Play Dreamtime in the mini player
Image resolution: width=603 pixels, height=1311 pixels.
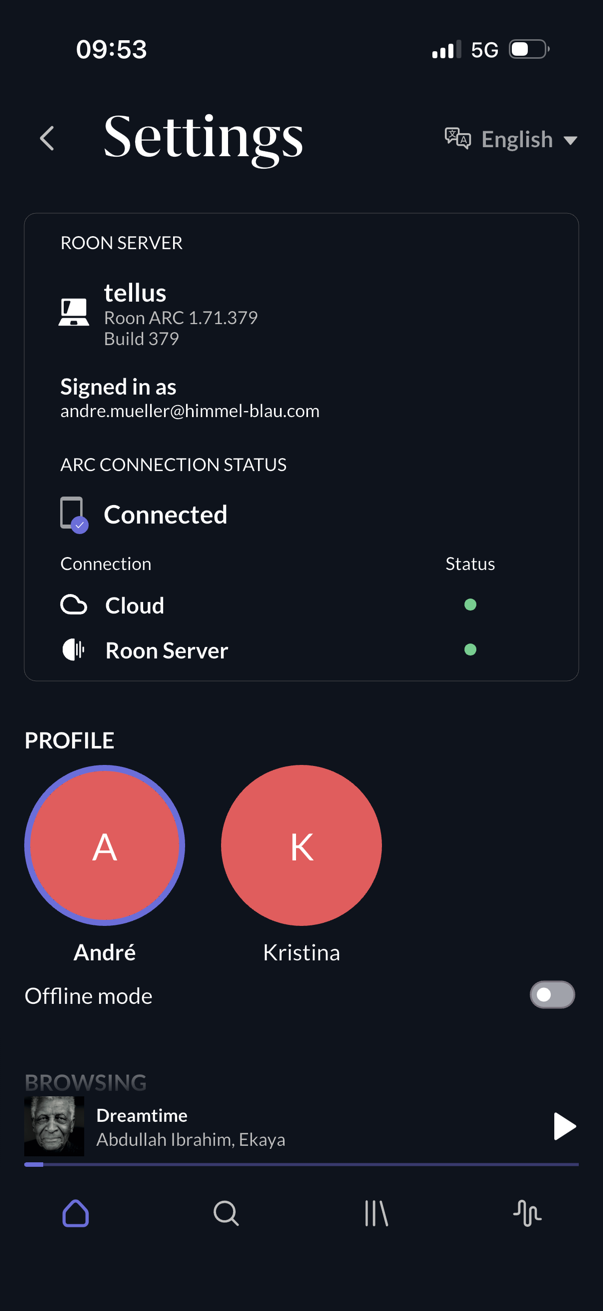pos(564,1126)
